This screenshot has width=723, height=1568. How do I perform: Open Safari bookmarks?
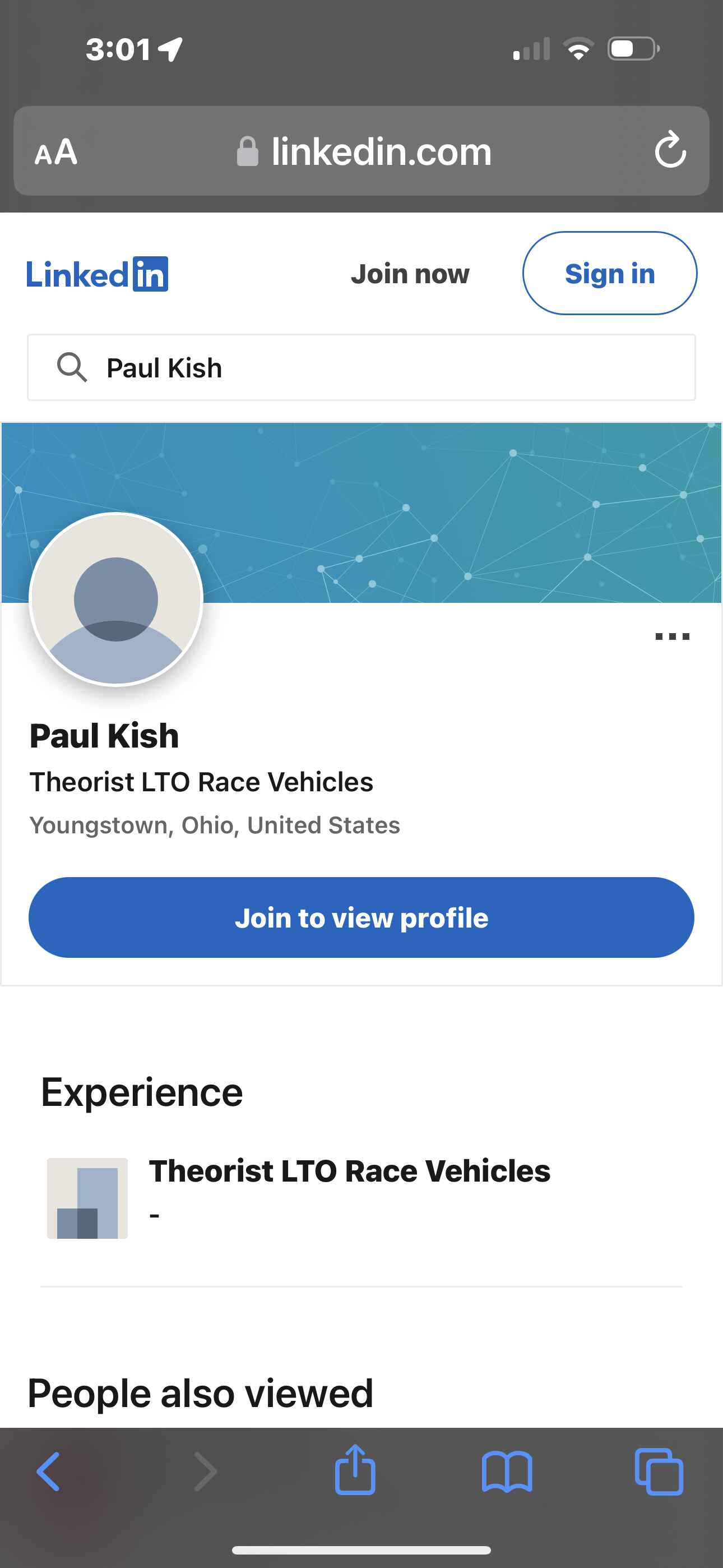pyautogui.click(x=507, y=1472)
